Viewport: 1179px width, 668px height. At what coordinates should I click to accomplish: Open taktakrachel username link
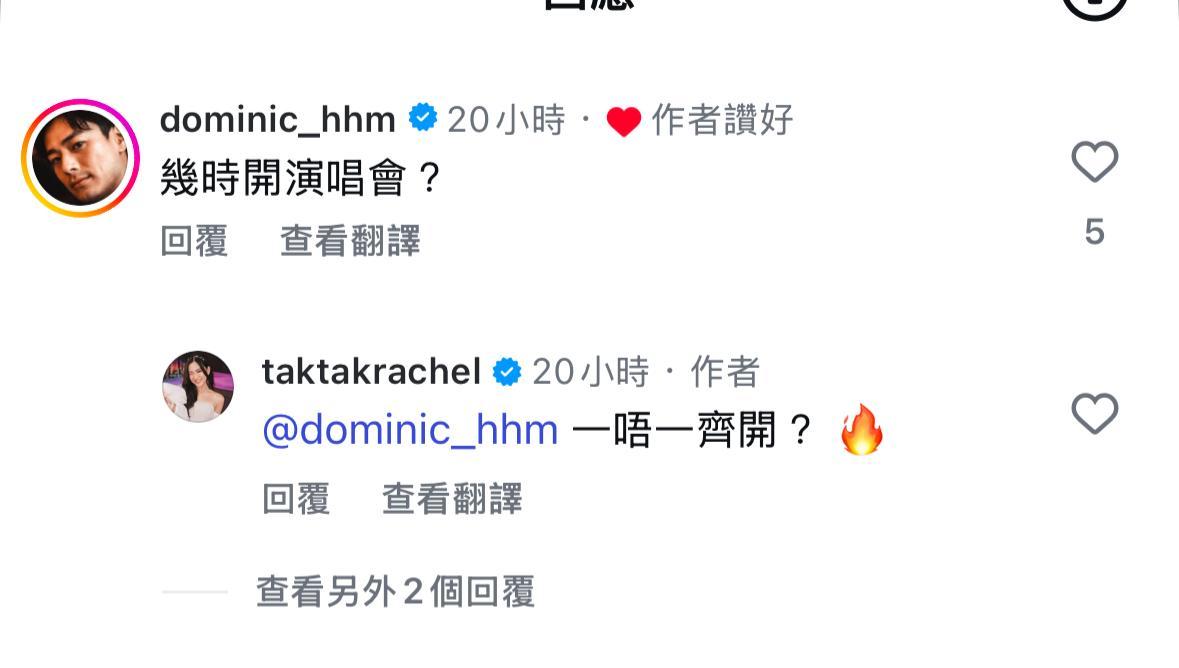pyautogui.click(x=371, y=372)
